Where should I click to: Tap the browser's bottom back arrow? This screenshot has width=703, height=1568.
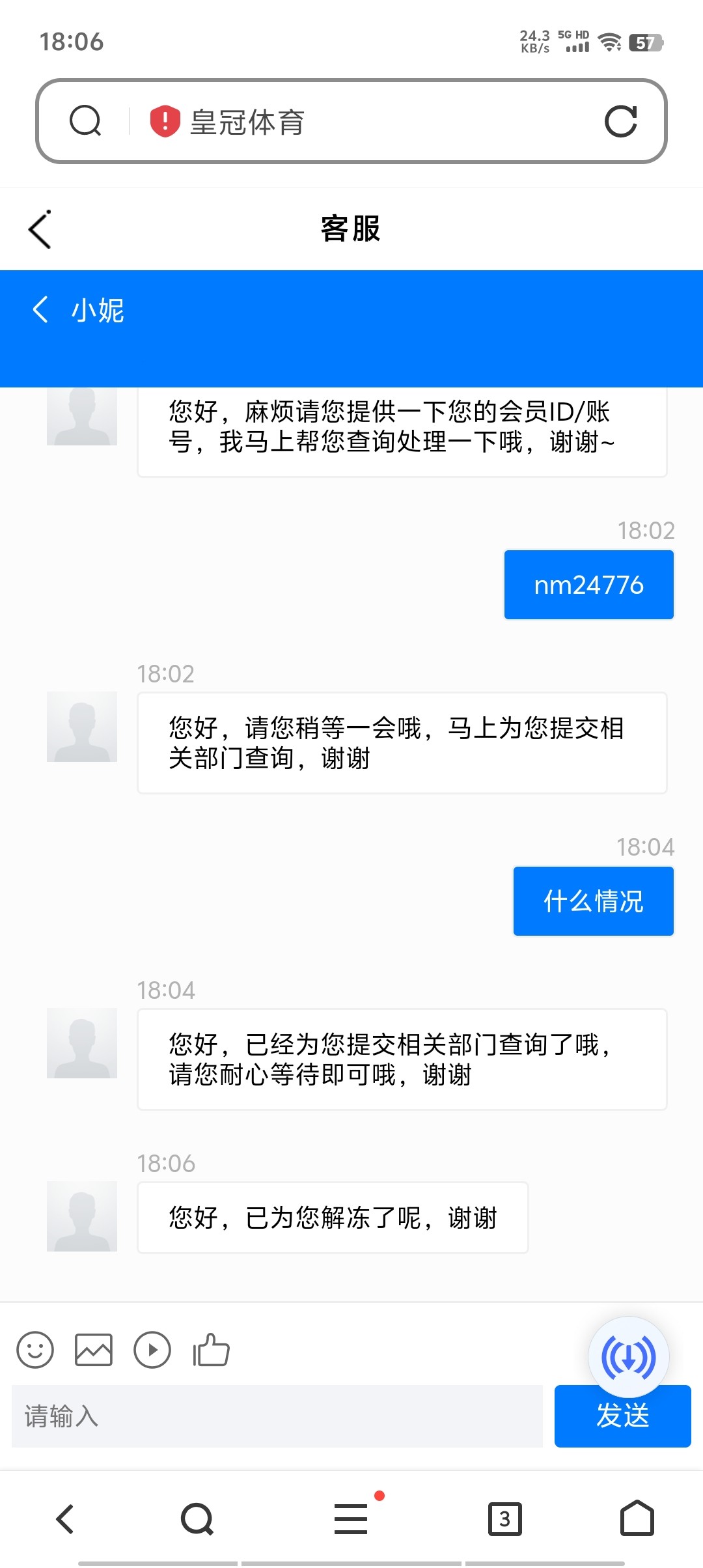[x=65, y=1519]
